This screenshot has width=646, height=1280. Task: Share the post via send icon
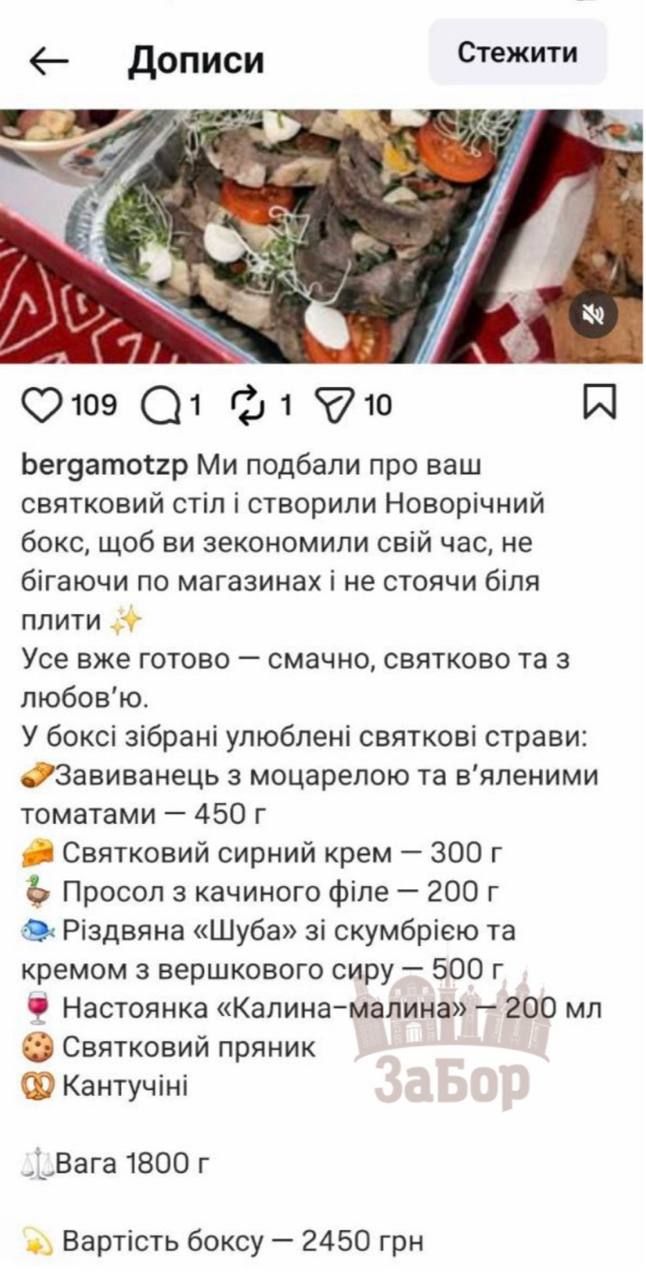(x=334, y=405)
